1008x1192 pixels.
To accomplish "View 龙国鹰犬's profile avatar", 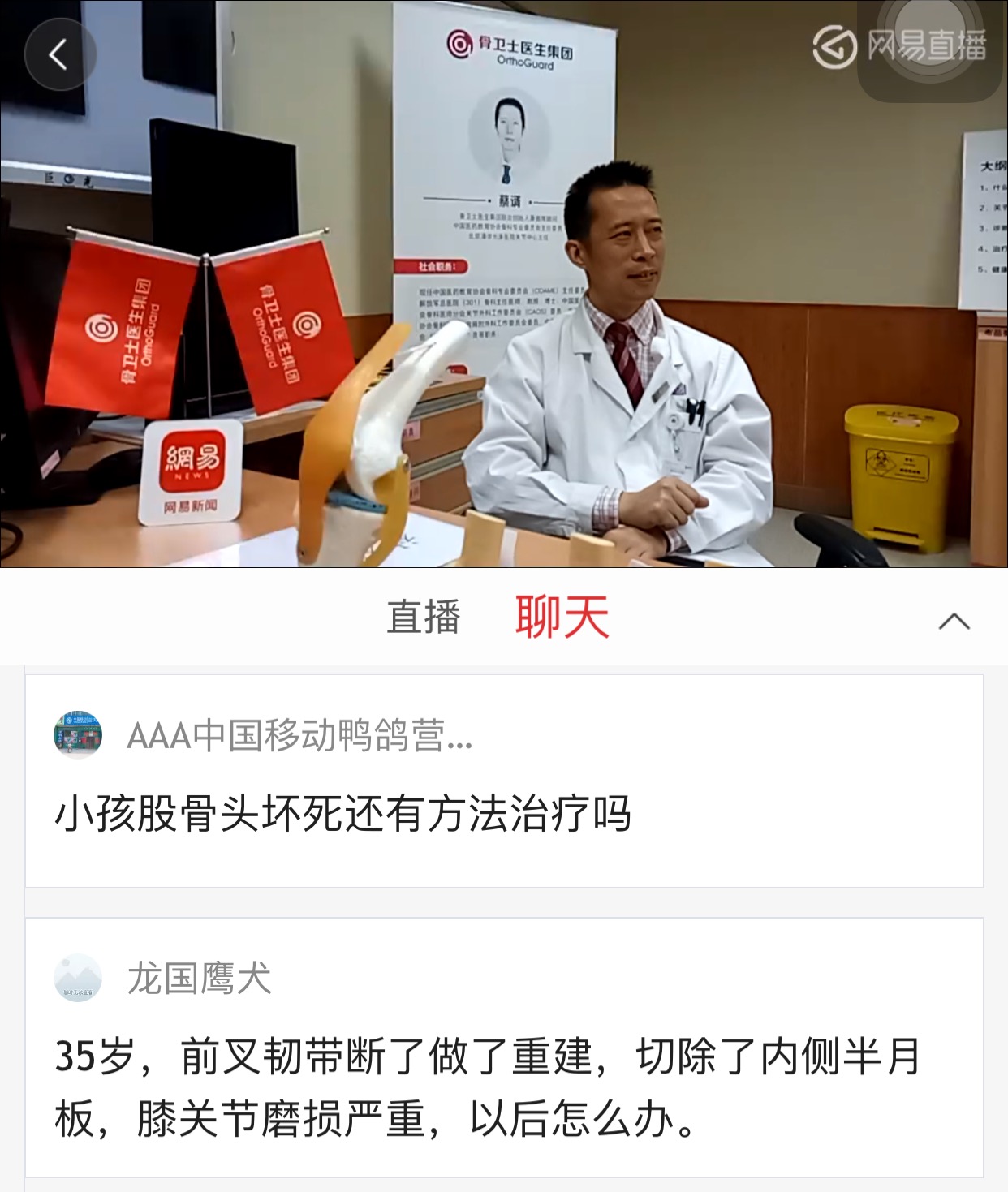I will [78, 977].
